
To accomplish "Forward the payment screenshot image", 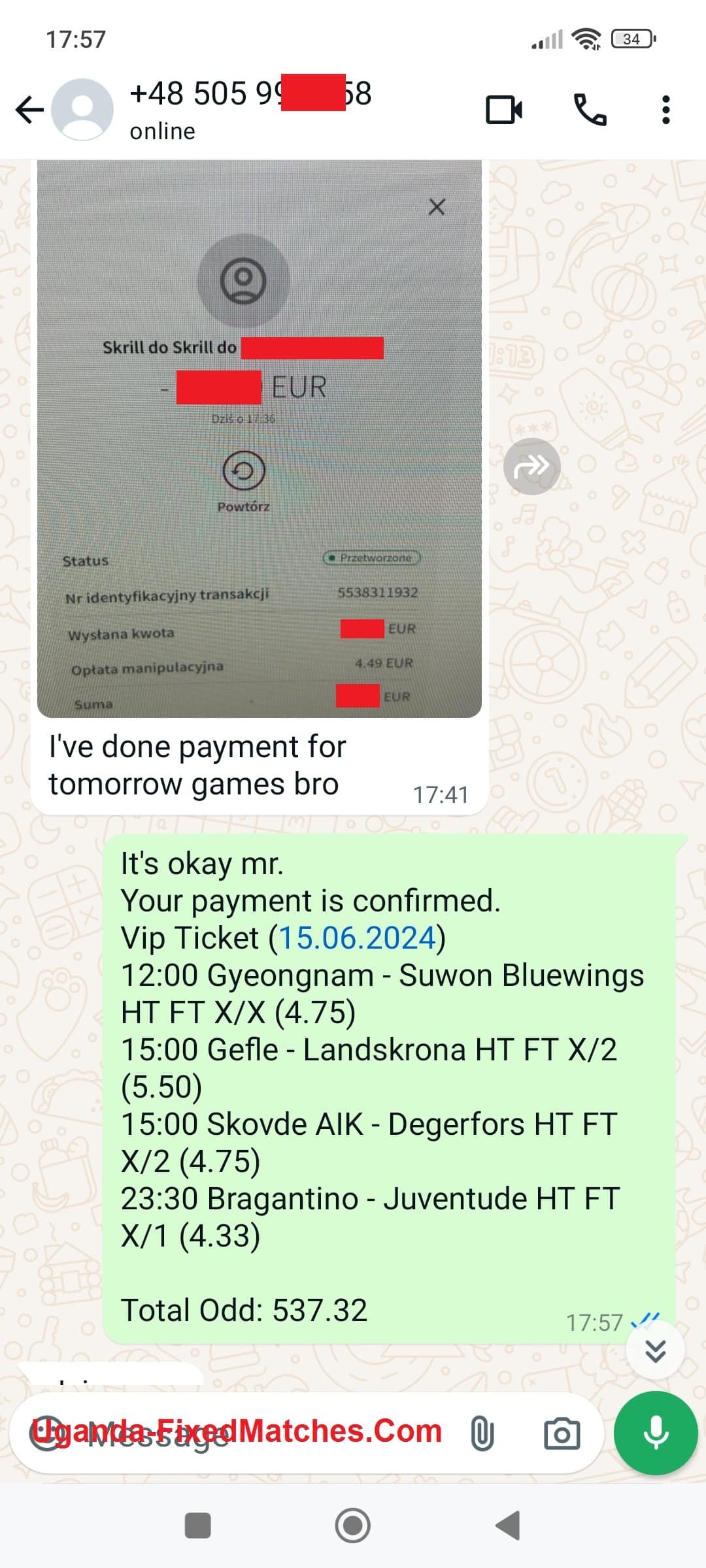I will (531, 466).
